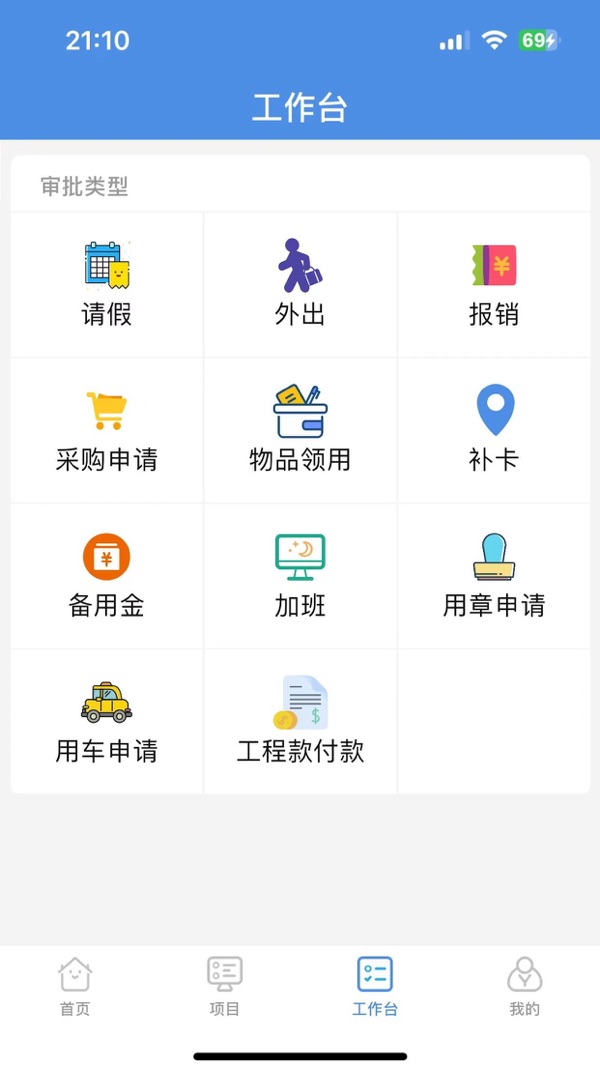Open the 我的 profile tab
This screenshot has width=600, height=1067.
(524, 986)
